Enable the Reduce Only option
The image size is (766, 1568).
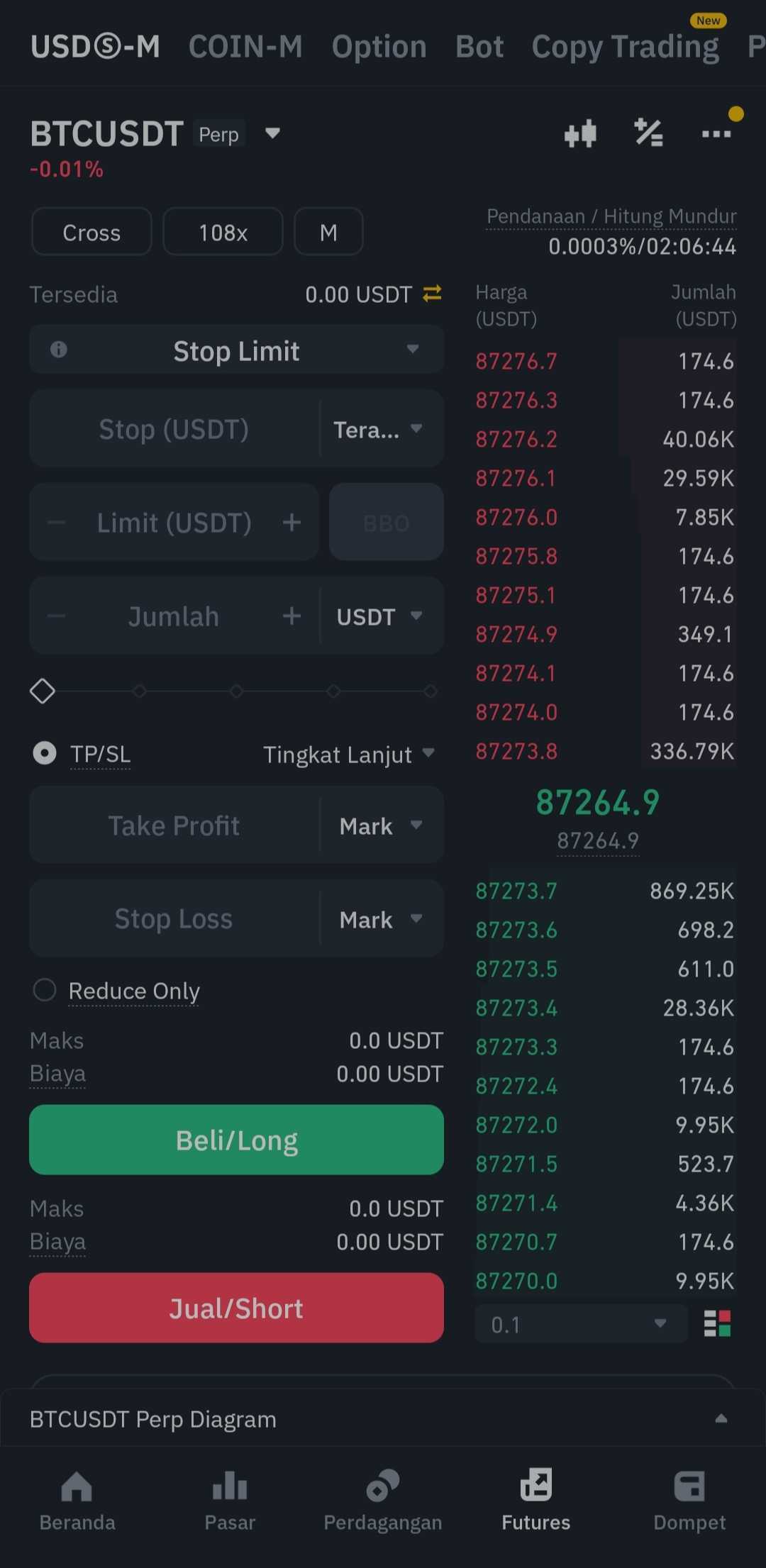coord(44,989)
